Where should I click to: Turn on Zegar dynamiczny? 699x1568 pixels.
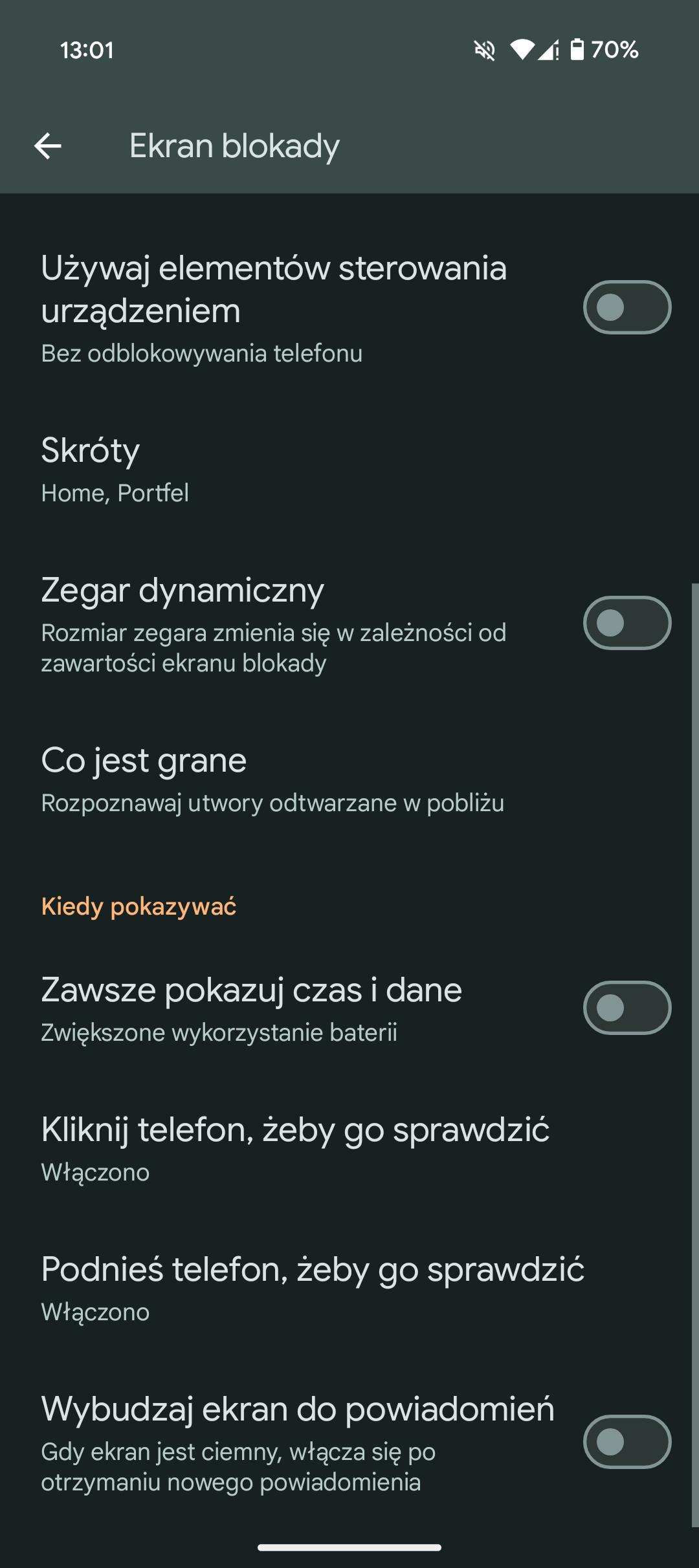pyautogui.click(x=627, y=623)
